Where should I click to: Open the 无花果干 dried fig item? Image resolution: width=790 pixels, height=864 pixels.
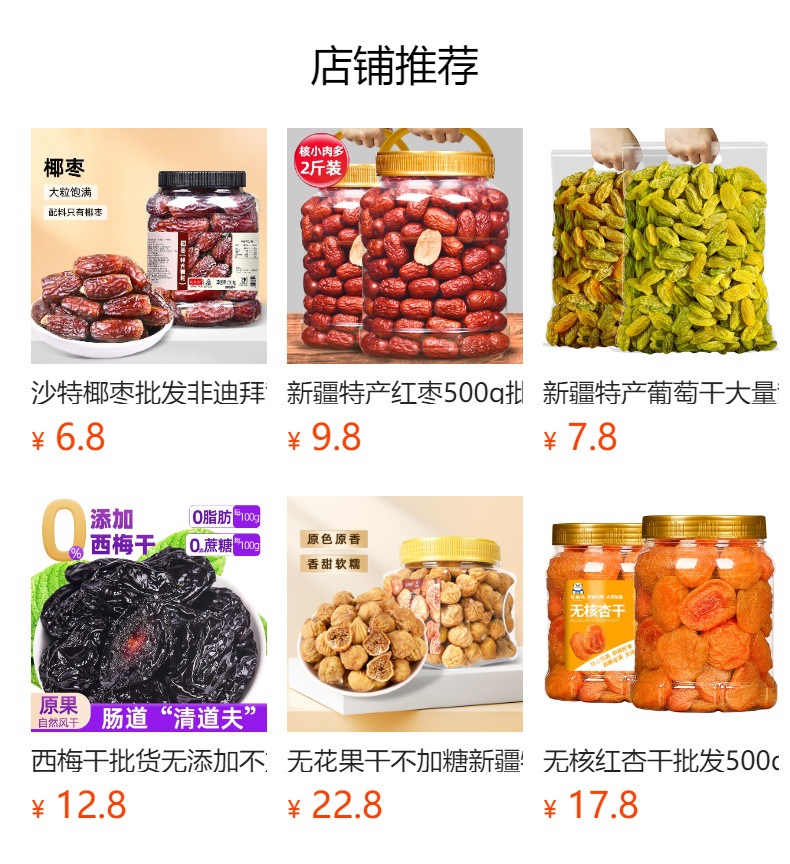[x=404, y=614]
